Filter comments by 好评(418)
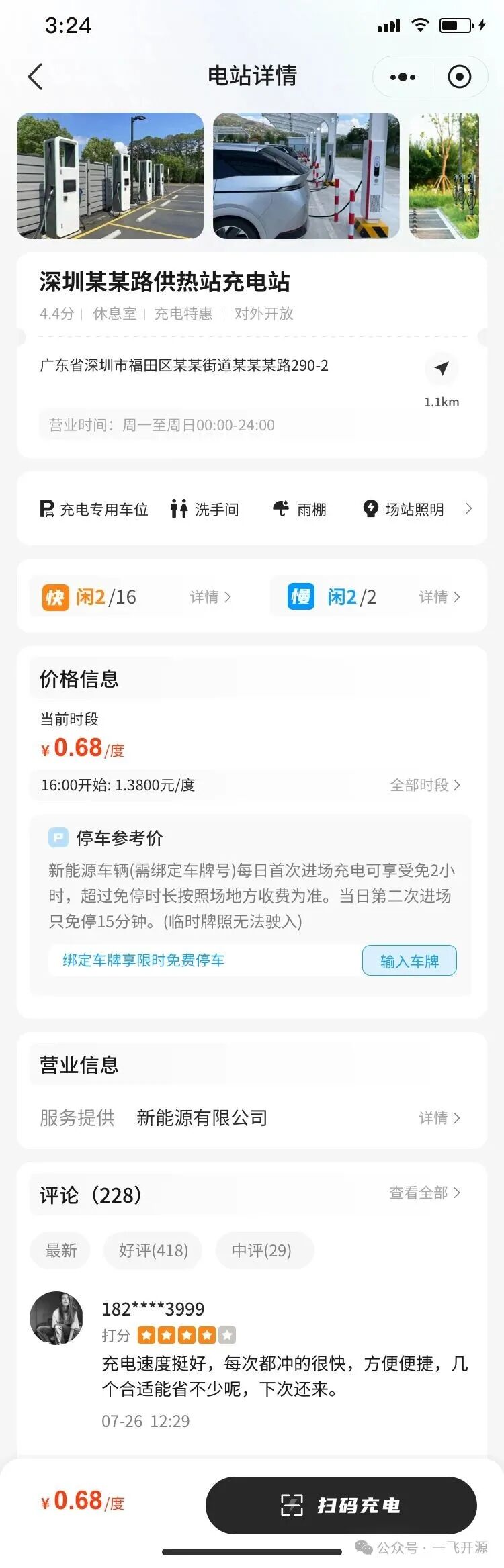This screenshot has width=504, height=1568. pos(153,1250)
